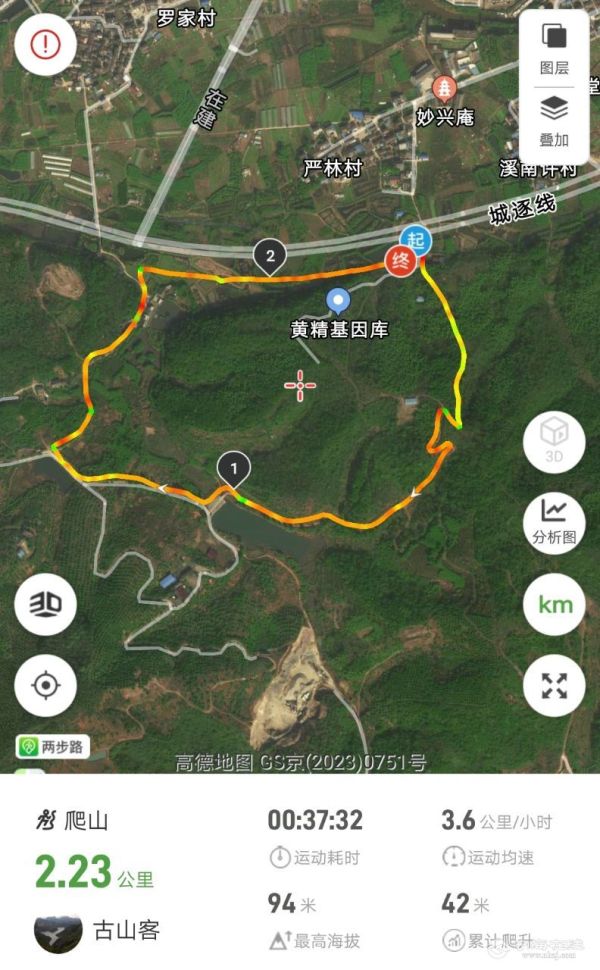Tap the 终 end point marker
This screenshot has height=970, width=600.
pos(401,260)
